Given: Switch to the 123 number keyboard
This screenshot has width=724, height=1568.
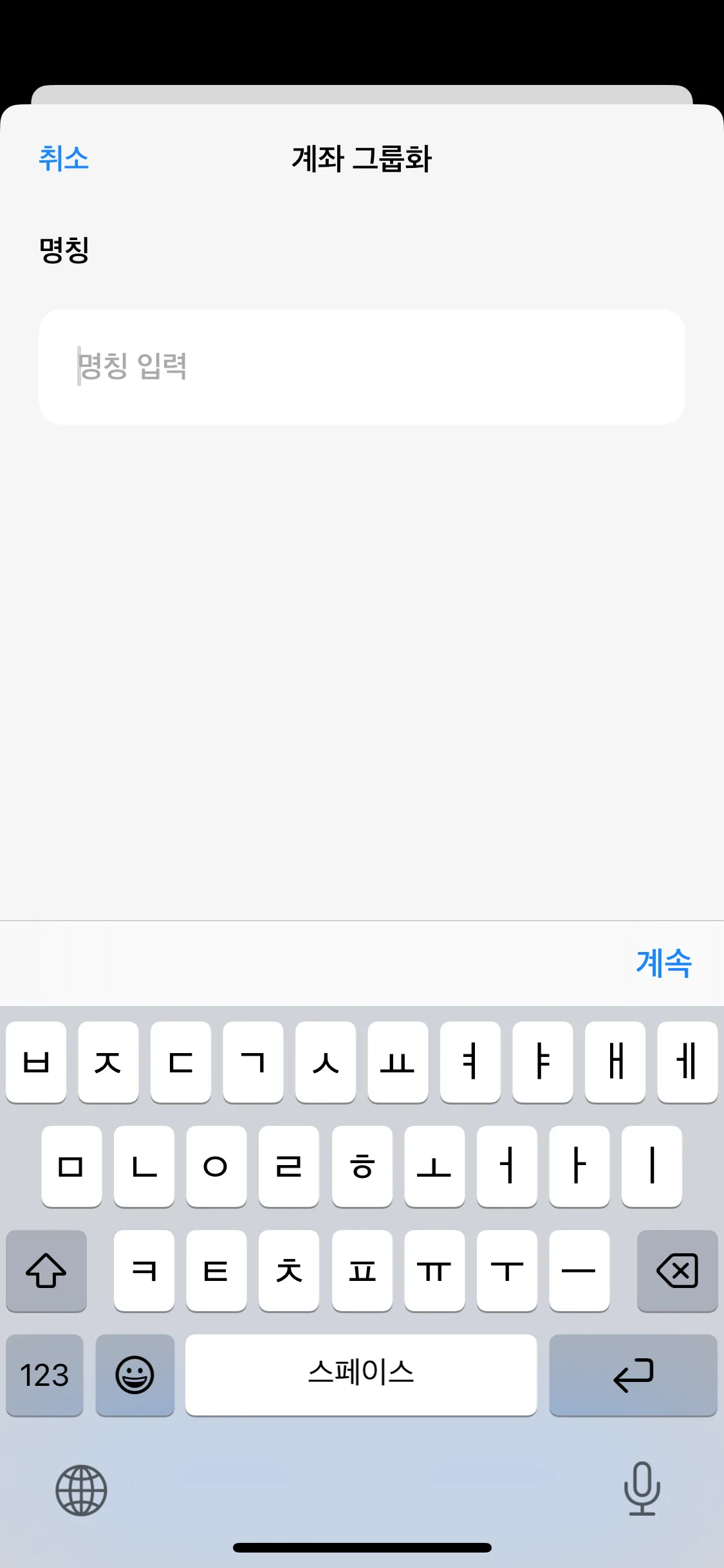Looking at the screenshot, I should point(44,1375).
